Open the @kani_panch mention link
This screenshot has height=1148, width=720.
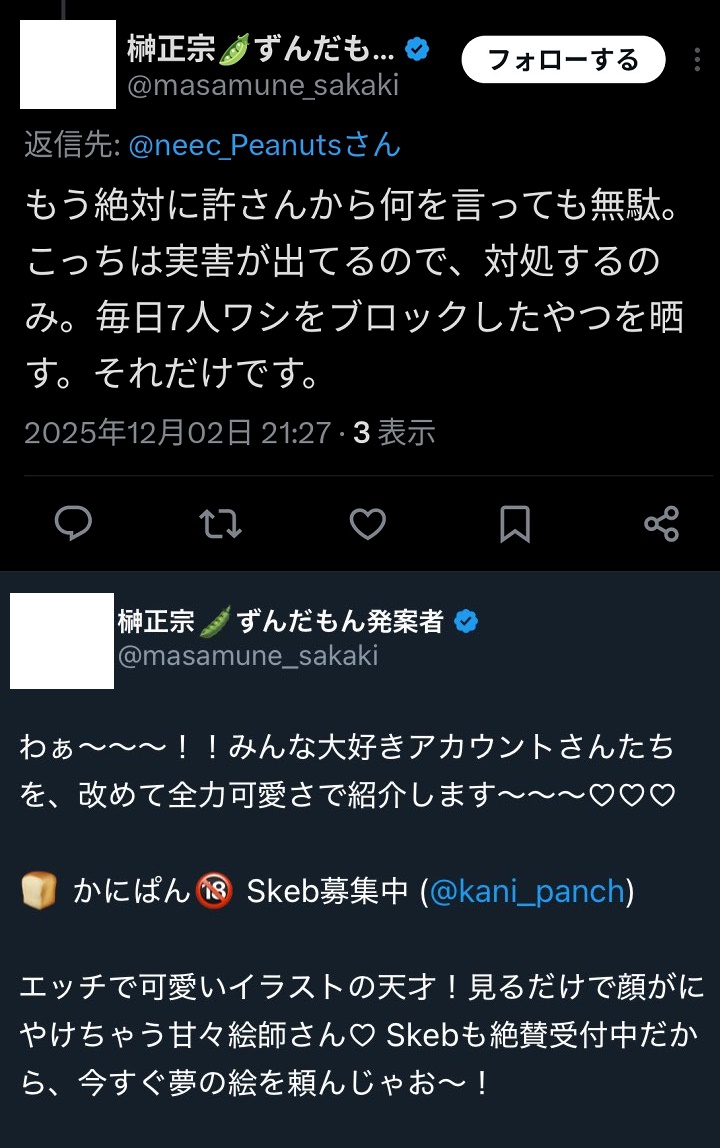coord(527,891)
